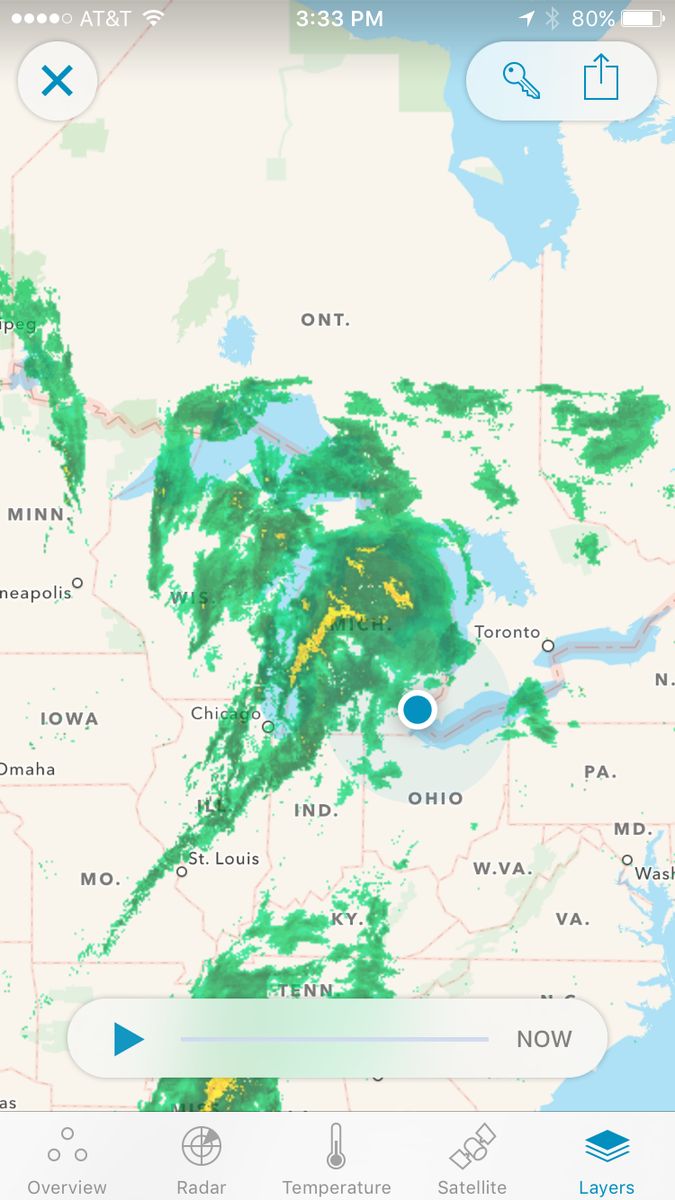Close the radar map view
675x1200 pixels.
[57, 80]
